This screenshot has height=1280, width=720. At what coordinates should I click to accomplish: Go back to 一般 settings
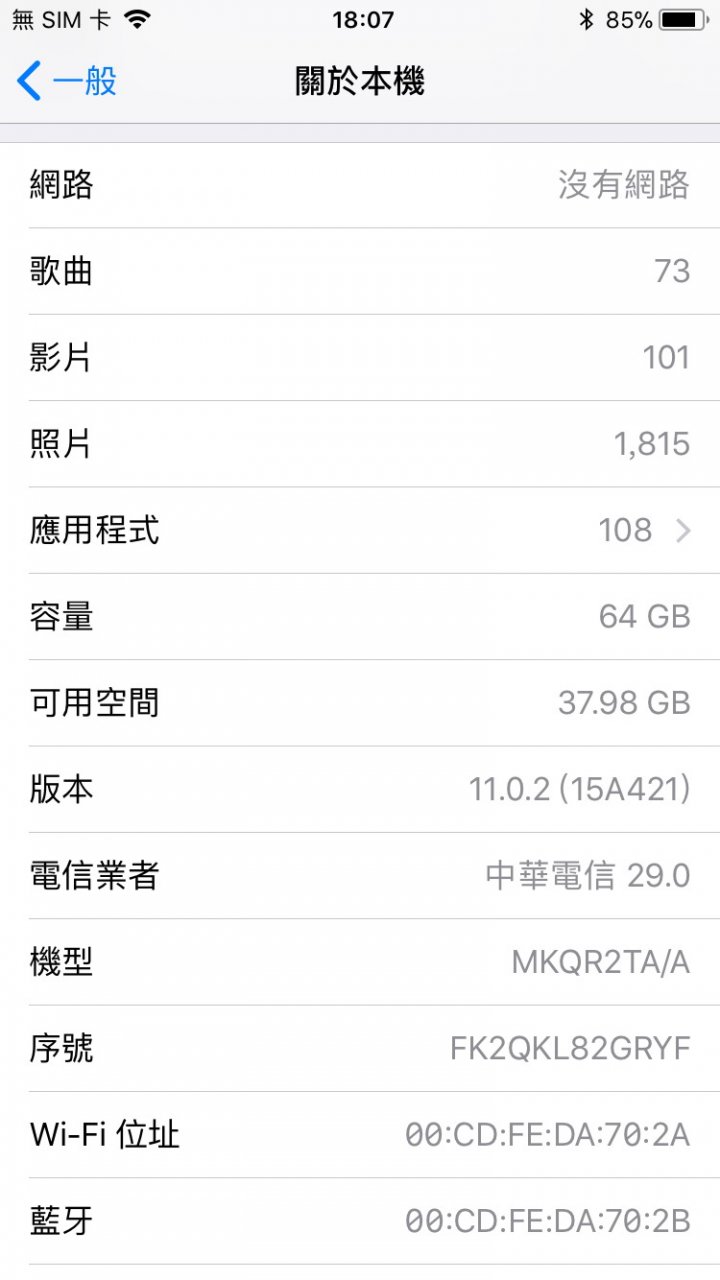(x=67, y=81)
